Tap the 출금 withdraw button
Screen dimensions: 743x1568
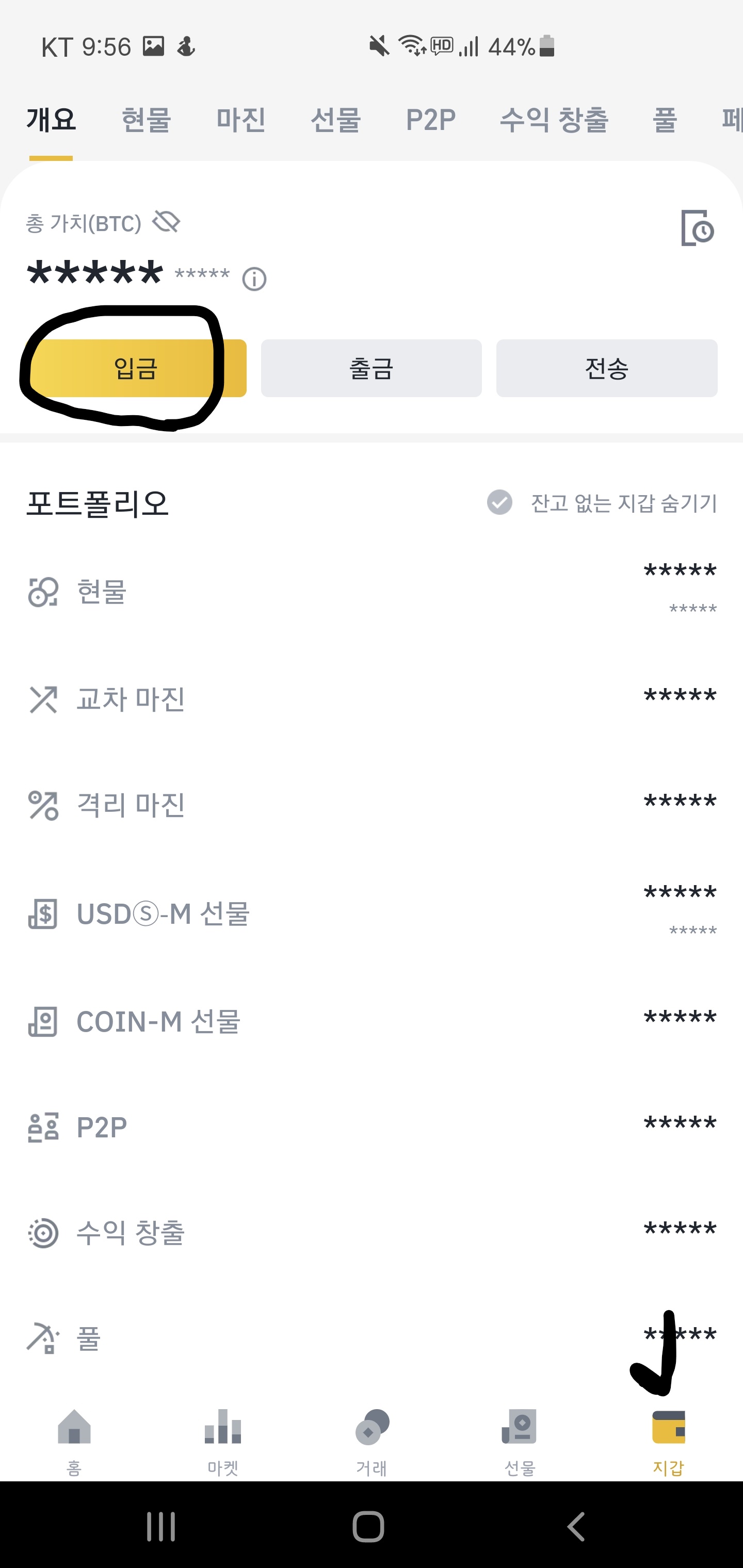372,368
